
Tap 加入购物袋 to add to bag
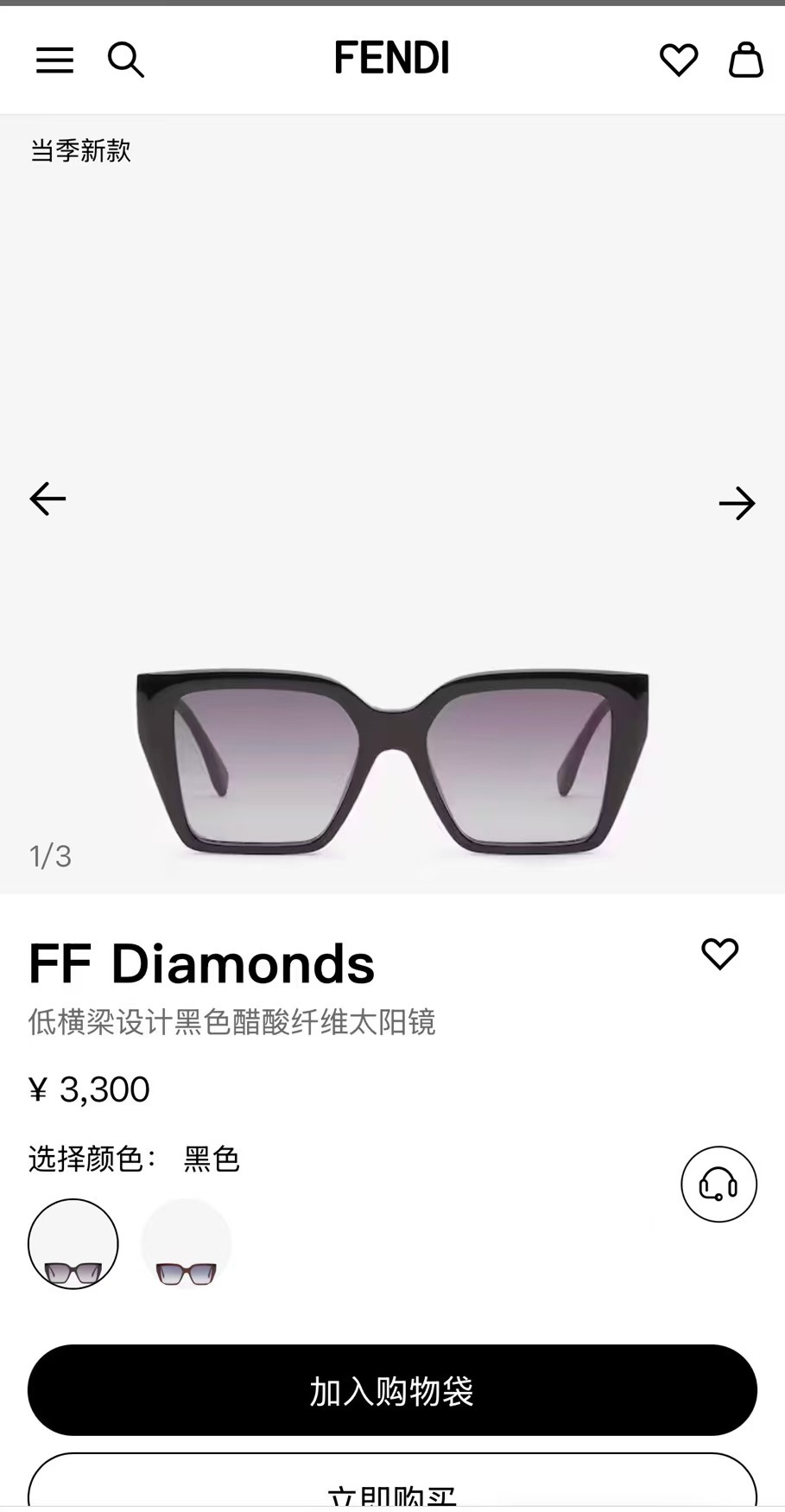392,1390
